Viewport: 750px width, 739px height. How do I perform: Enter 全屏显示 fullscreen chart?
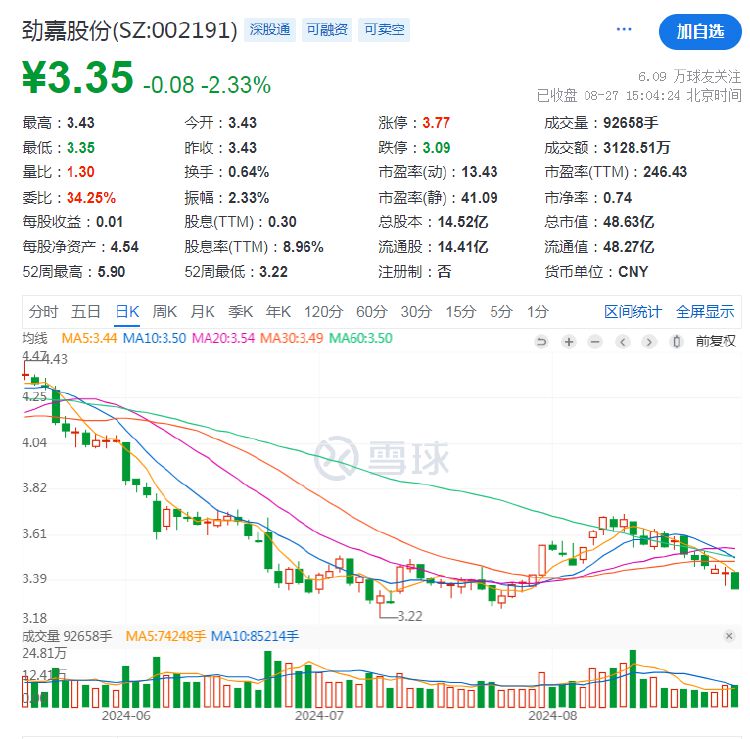coord(705,311)
